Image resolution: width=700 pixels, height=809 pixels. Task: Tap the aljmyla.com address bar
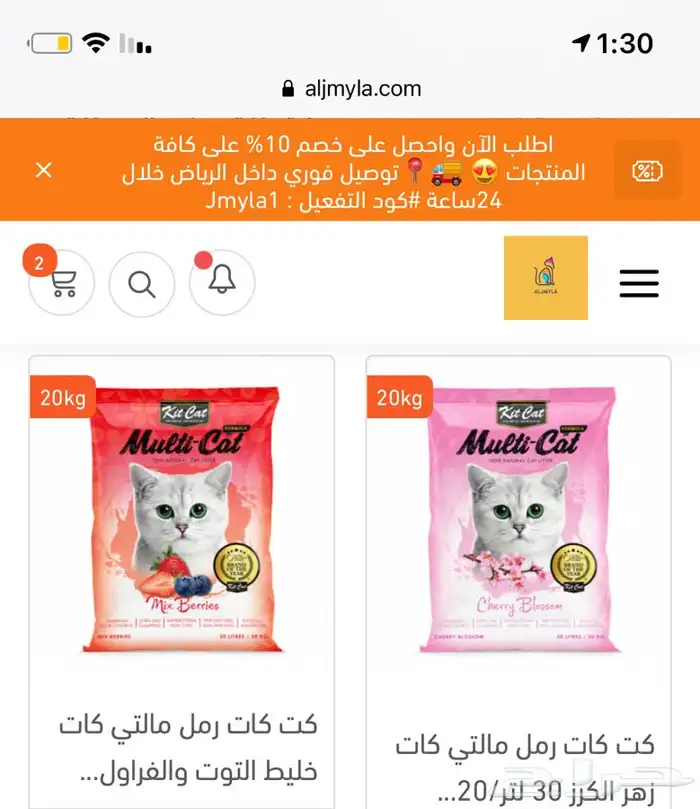point(350,89)
